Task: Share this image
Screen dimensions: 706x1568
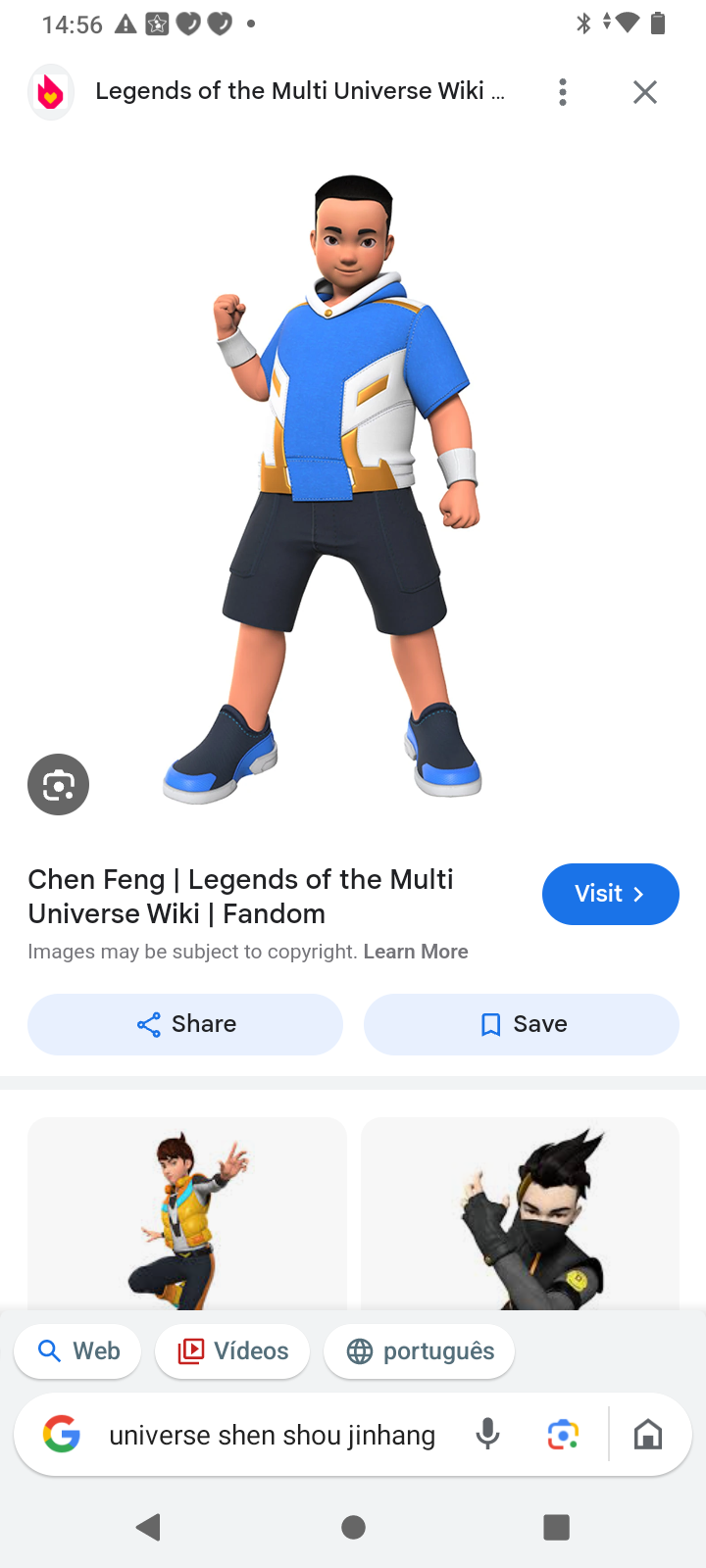Action: pyautogui.click(x=185, y=1024)
